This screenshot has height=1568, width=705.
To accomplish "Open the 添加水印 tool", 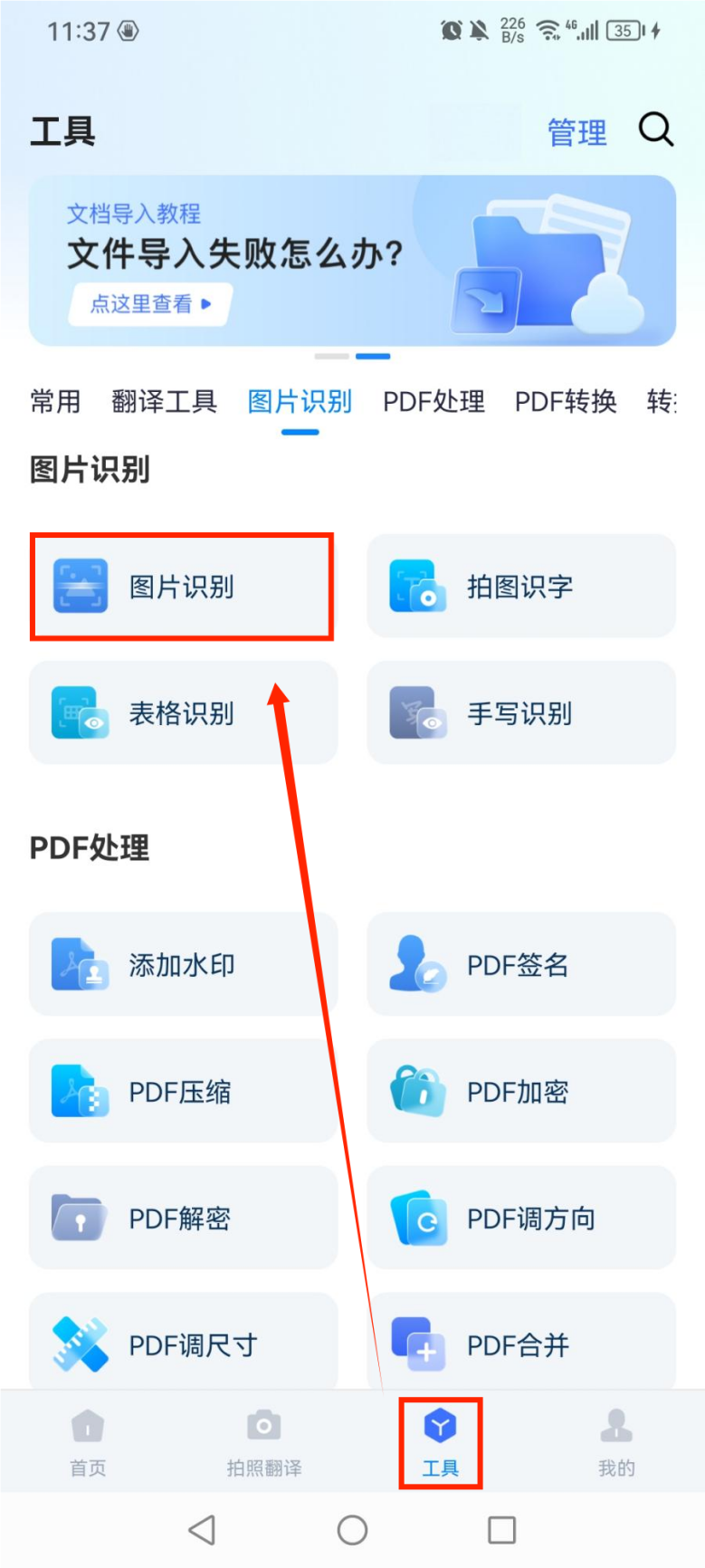I will pos(183,965).
